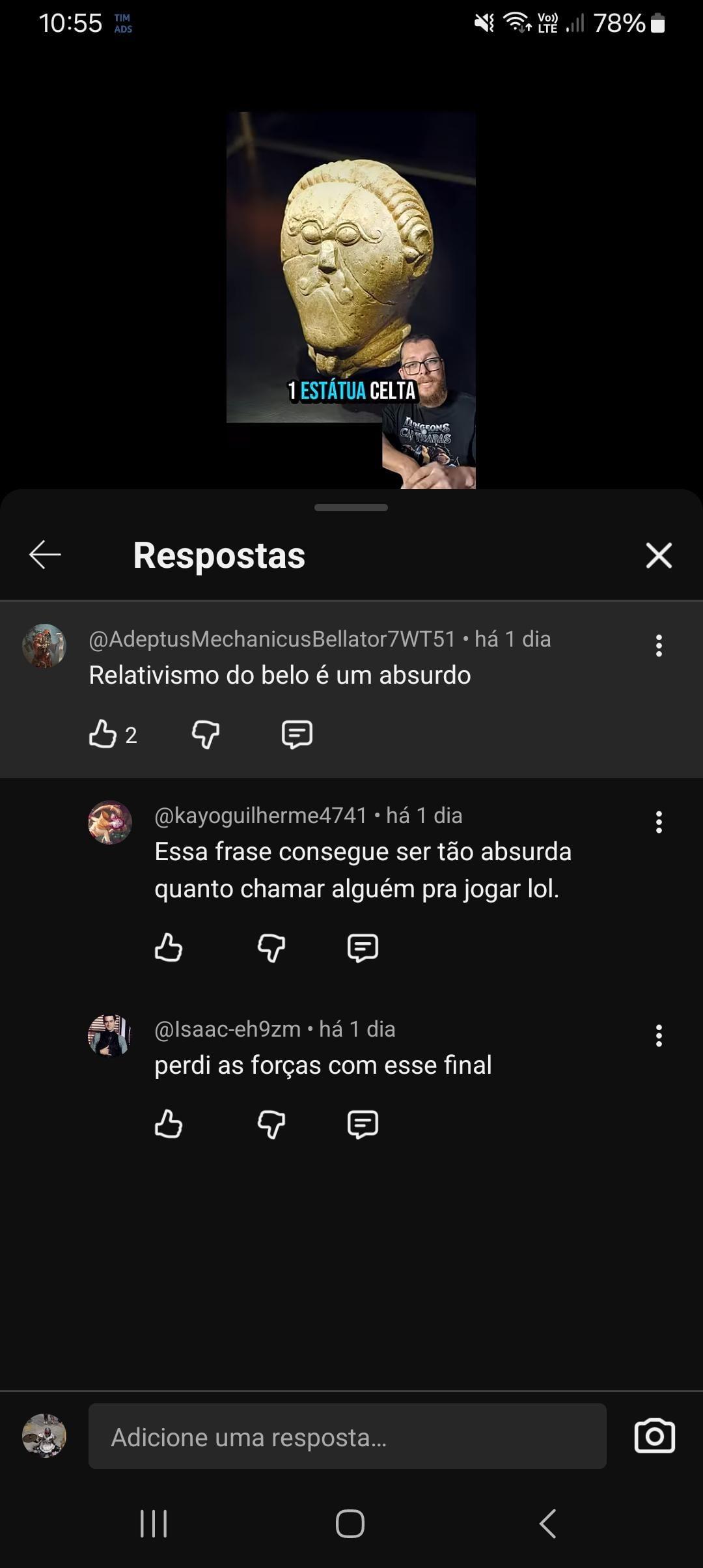The height and width of the screenshot is (1568, 703).
Task: View kayoguilherme4741's profile avatar
Action: [x=110, y=822]
